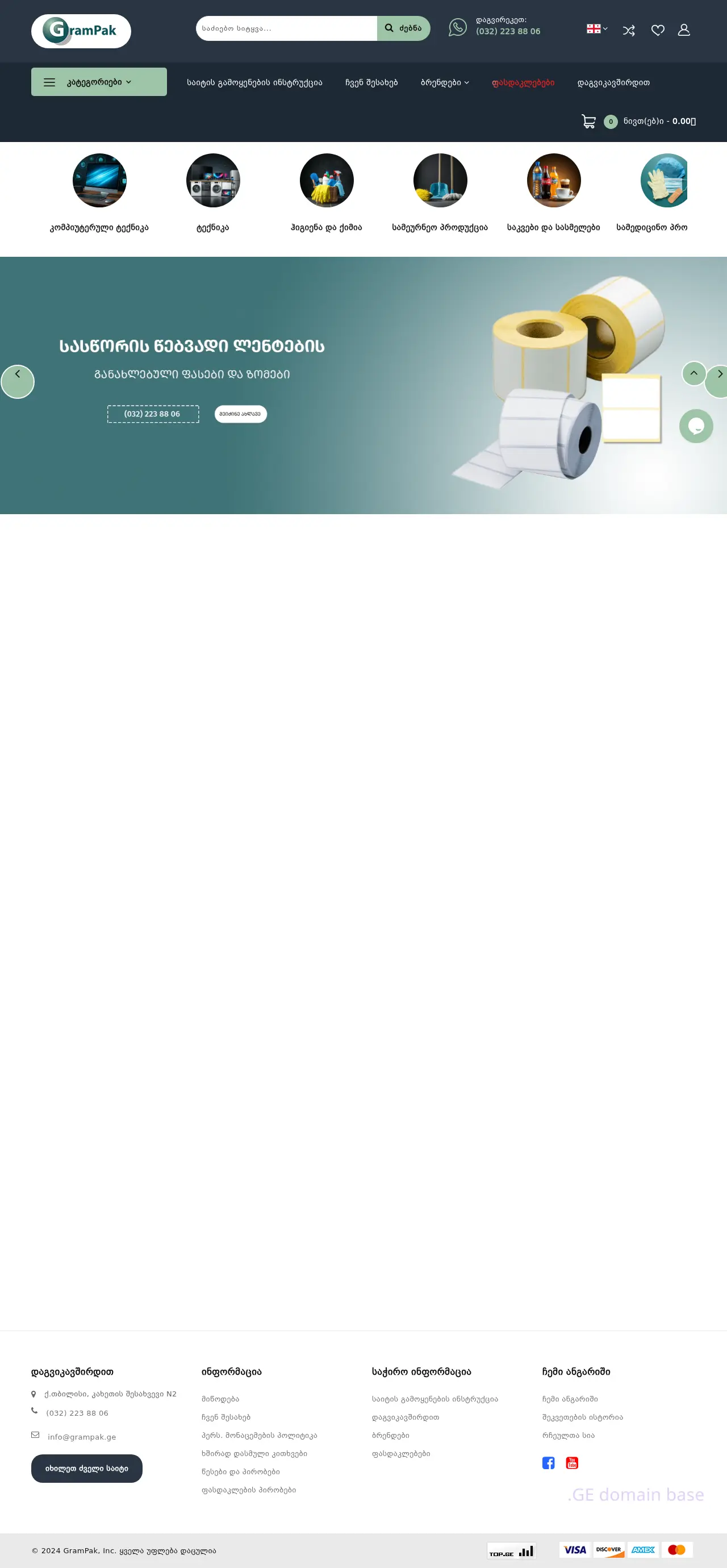727x1568 pixels.
Task: Go to next banner slide
Action: click(x=719, y=381)
